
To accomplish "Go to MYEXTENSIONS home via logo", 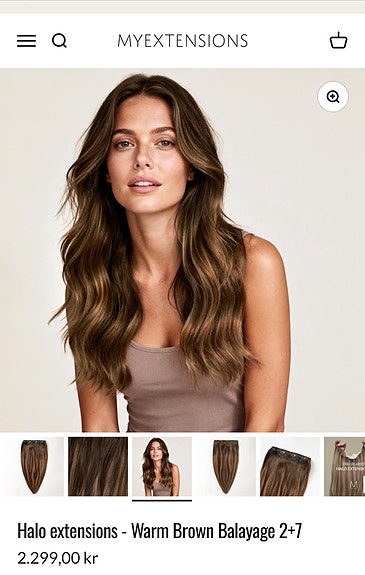I will pos(182,41).
